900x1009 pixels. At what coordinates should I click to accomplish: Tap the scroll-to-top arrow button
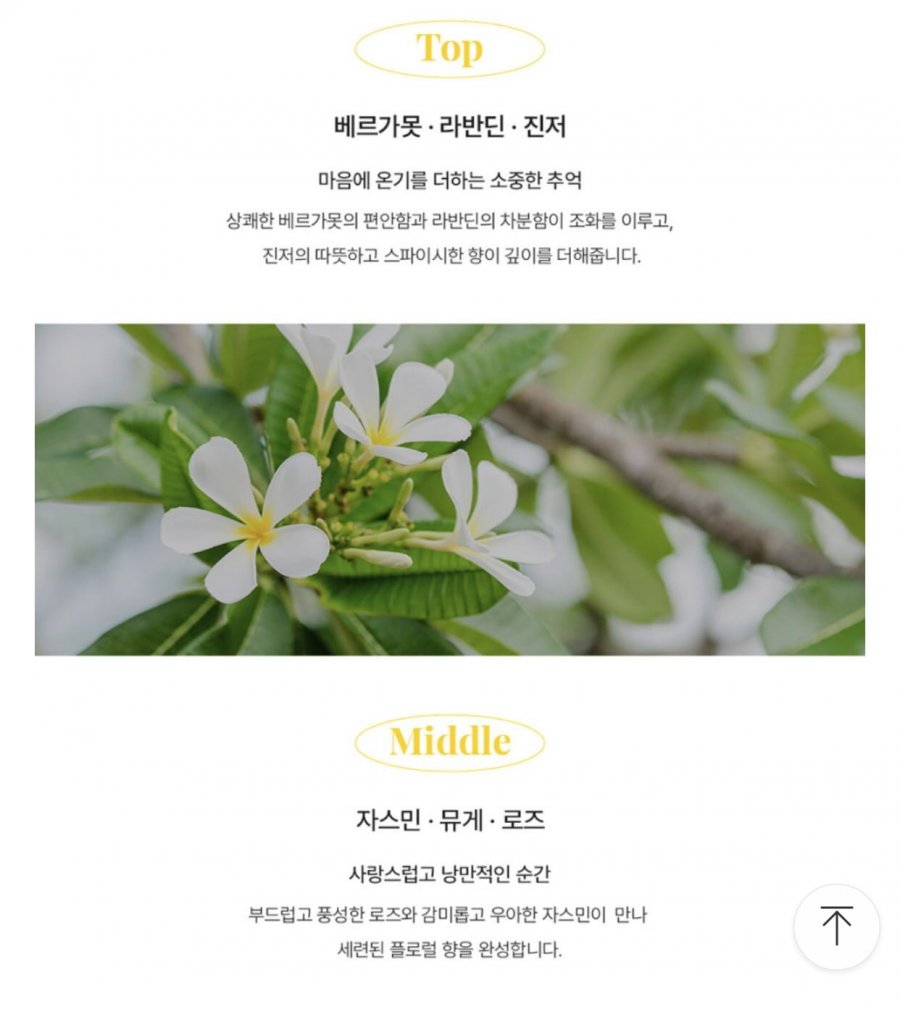836,926
